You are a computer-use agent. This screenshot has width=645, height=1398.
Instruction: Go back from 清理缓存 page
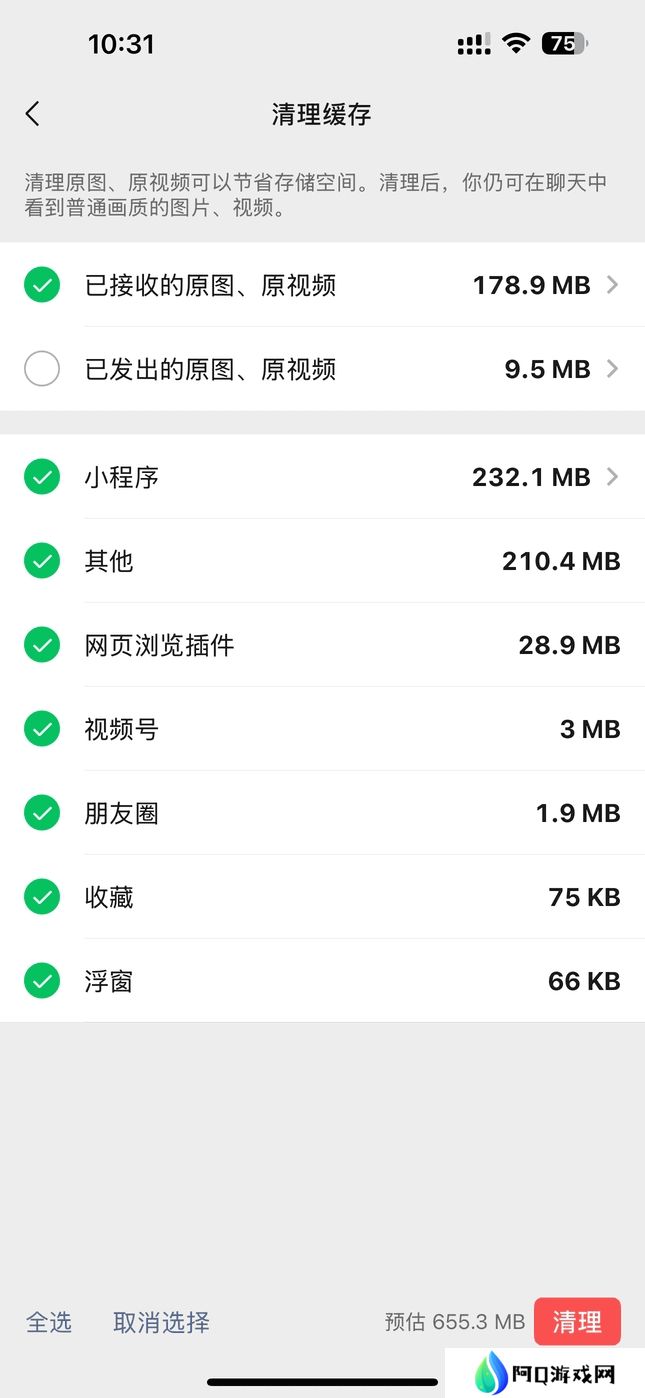(x=33, y=114)
